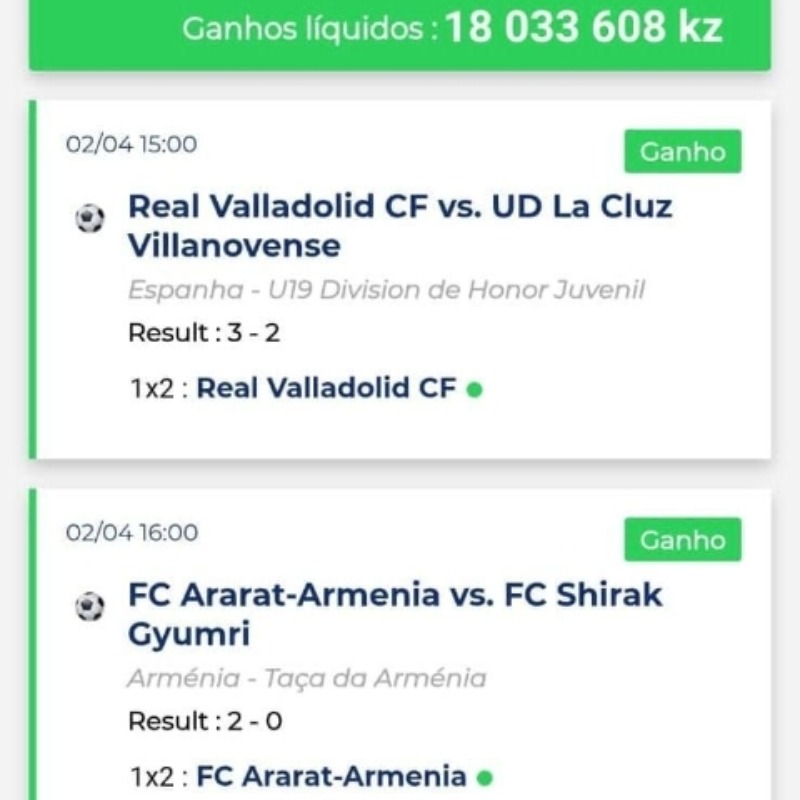Open the Real Valladolid CF vs. UD La Cluz Villanovense card
Screen dimensions: 800x800
tap(400, 226)
